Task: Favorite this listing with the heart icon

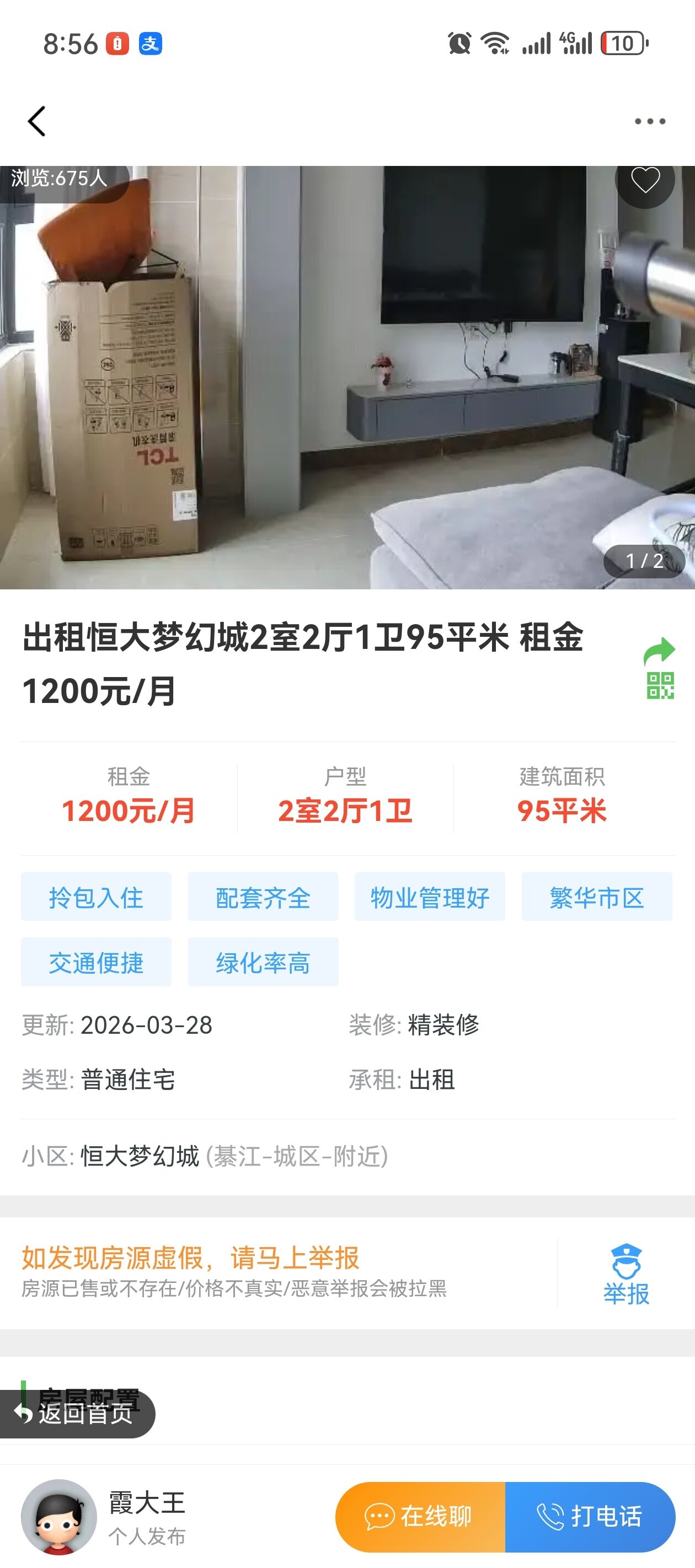Action: click(x=644, y=180)
